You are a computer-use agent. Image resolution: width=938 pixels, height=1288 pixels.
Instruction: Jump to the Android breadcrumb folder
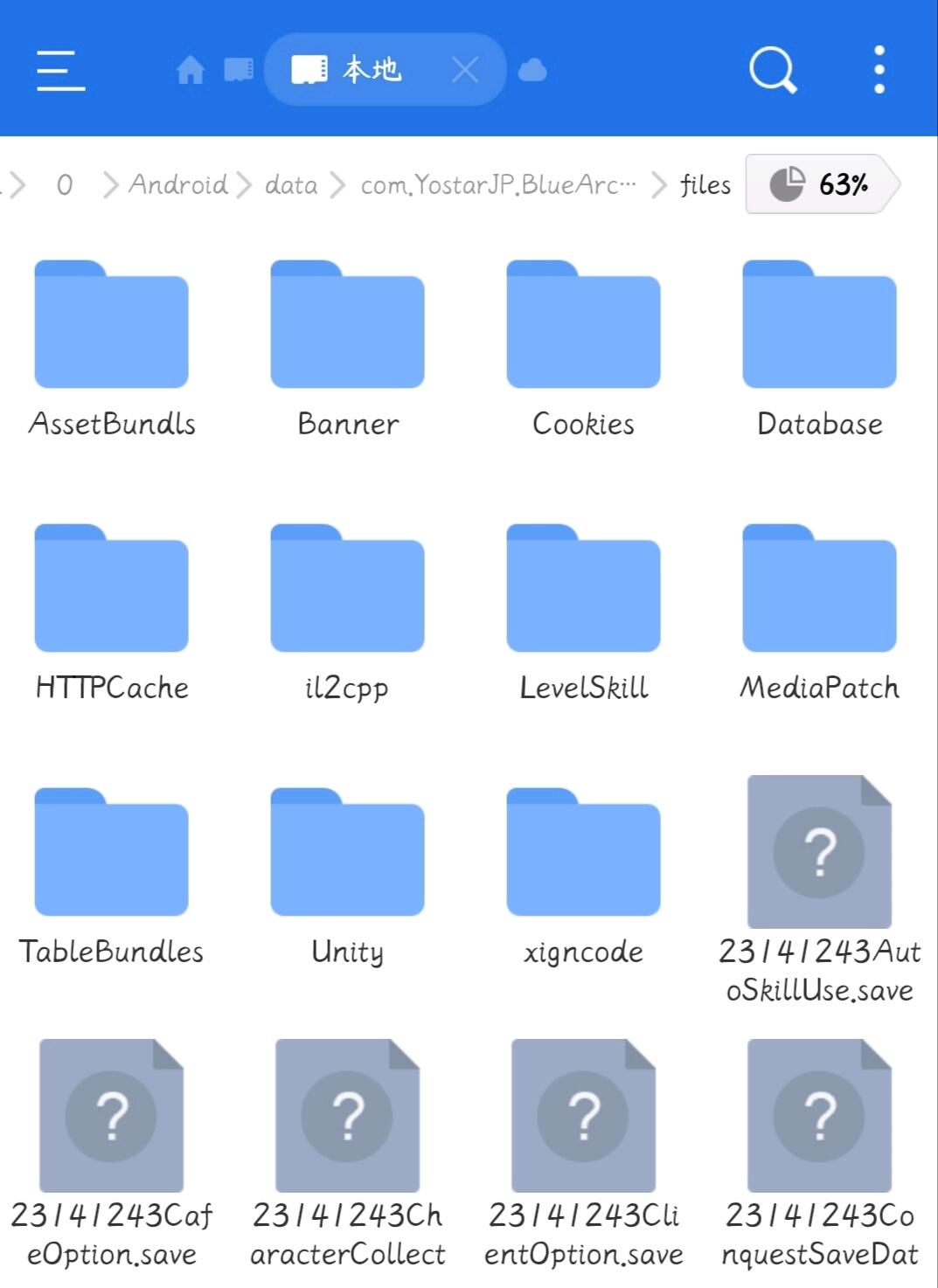click(178, 184)
